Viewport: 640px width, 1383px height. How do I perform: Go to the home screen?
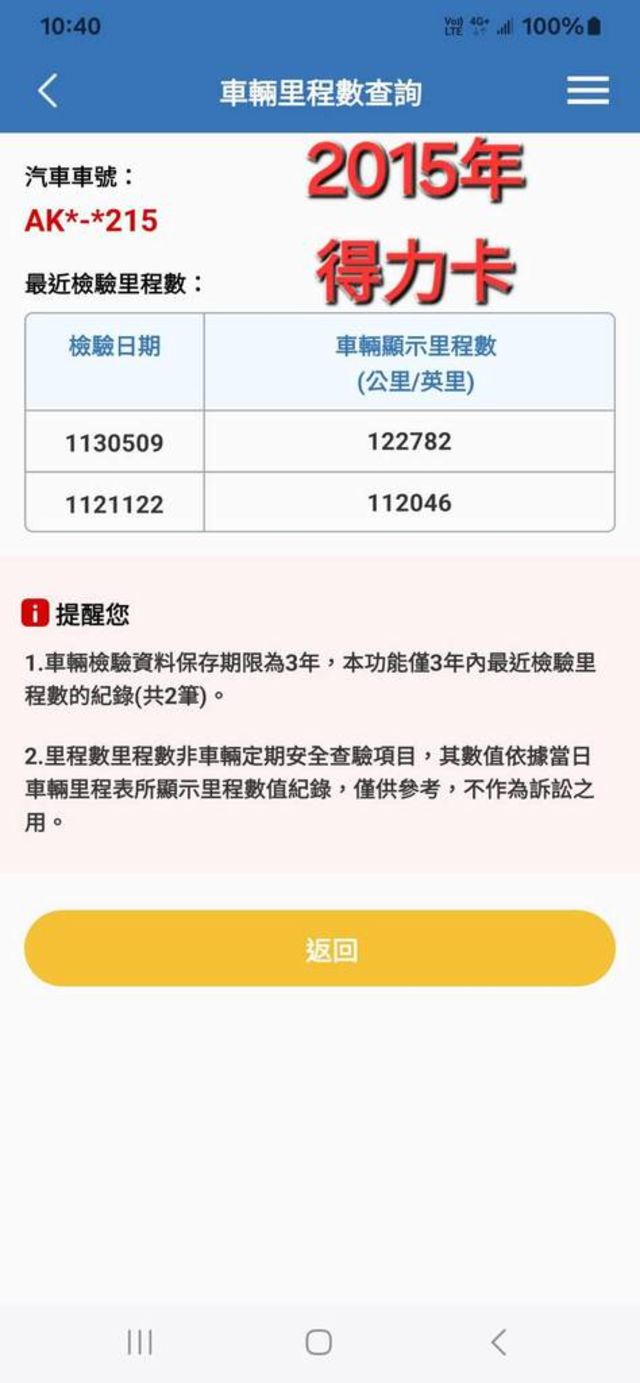[319, 1342]
